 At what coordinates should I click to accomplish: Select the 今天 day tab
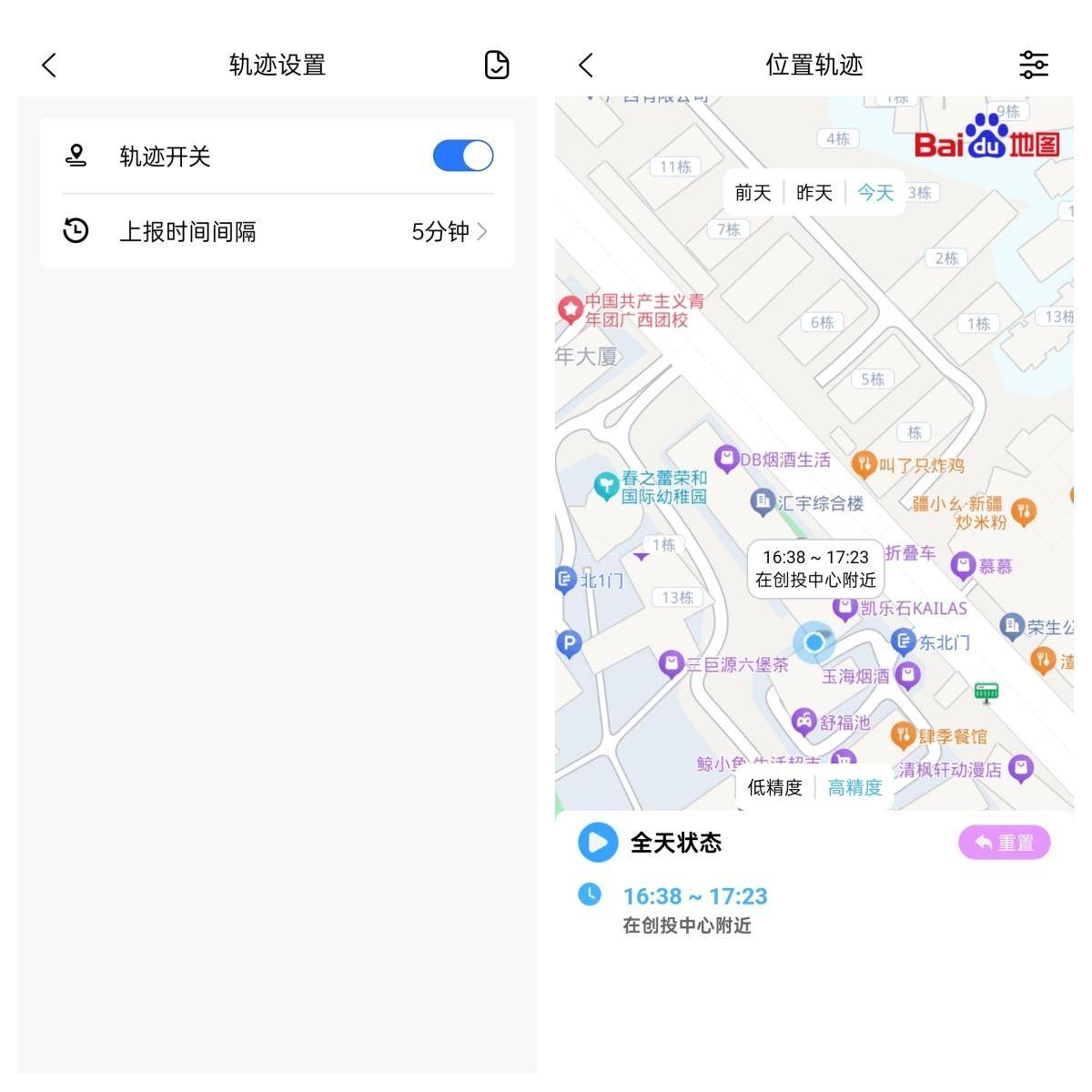(875, 192)
